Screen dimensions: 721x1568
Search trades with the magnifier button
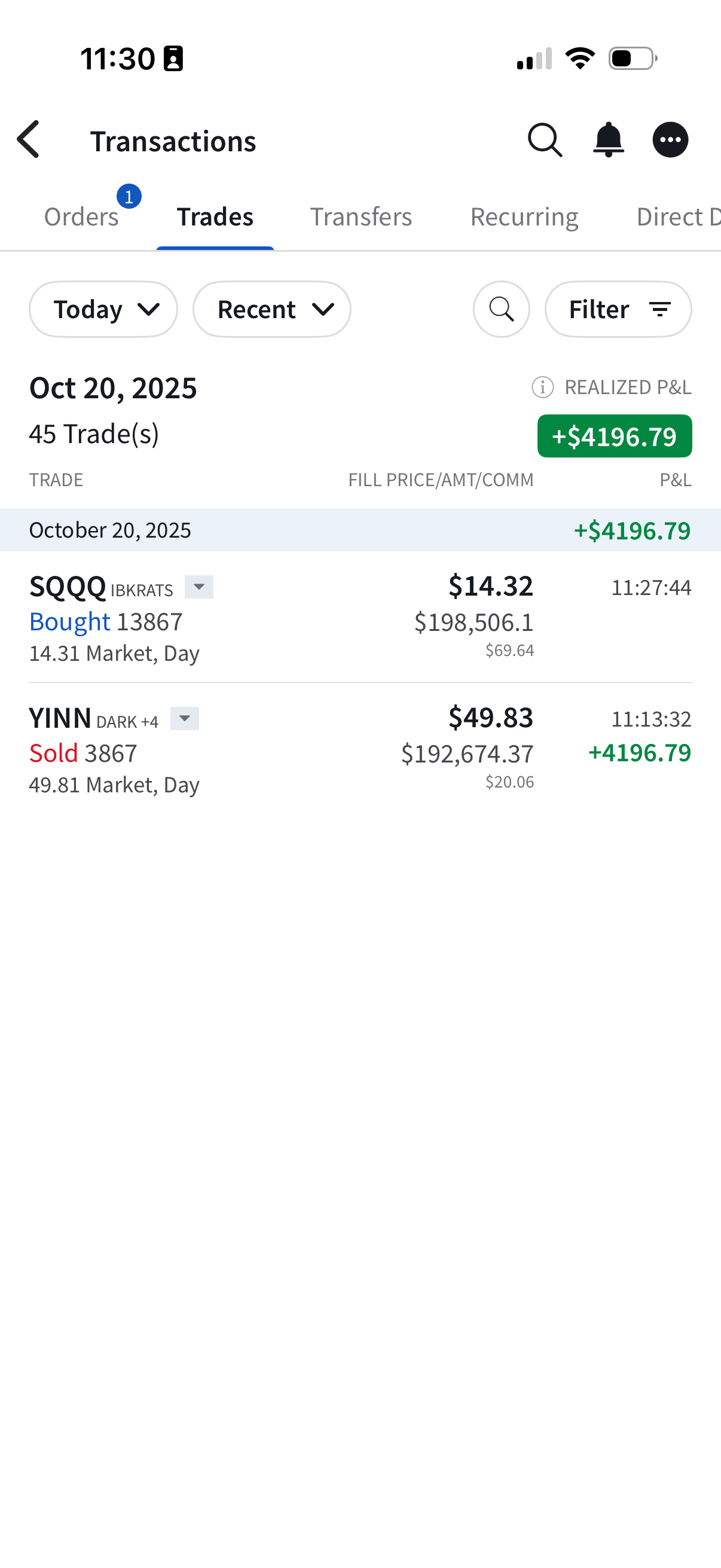click(502, 309)
